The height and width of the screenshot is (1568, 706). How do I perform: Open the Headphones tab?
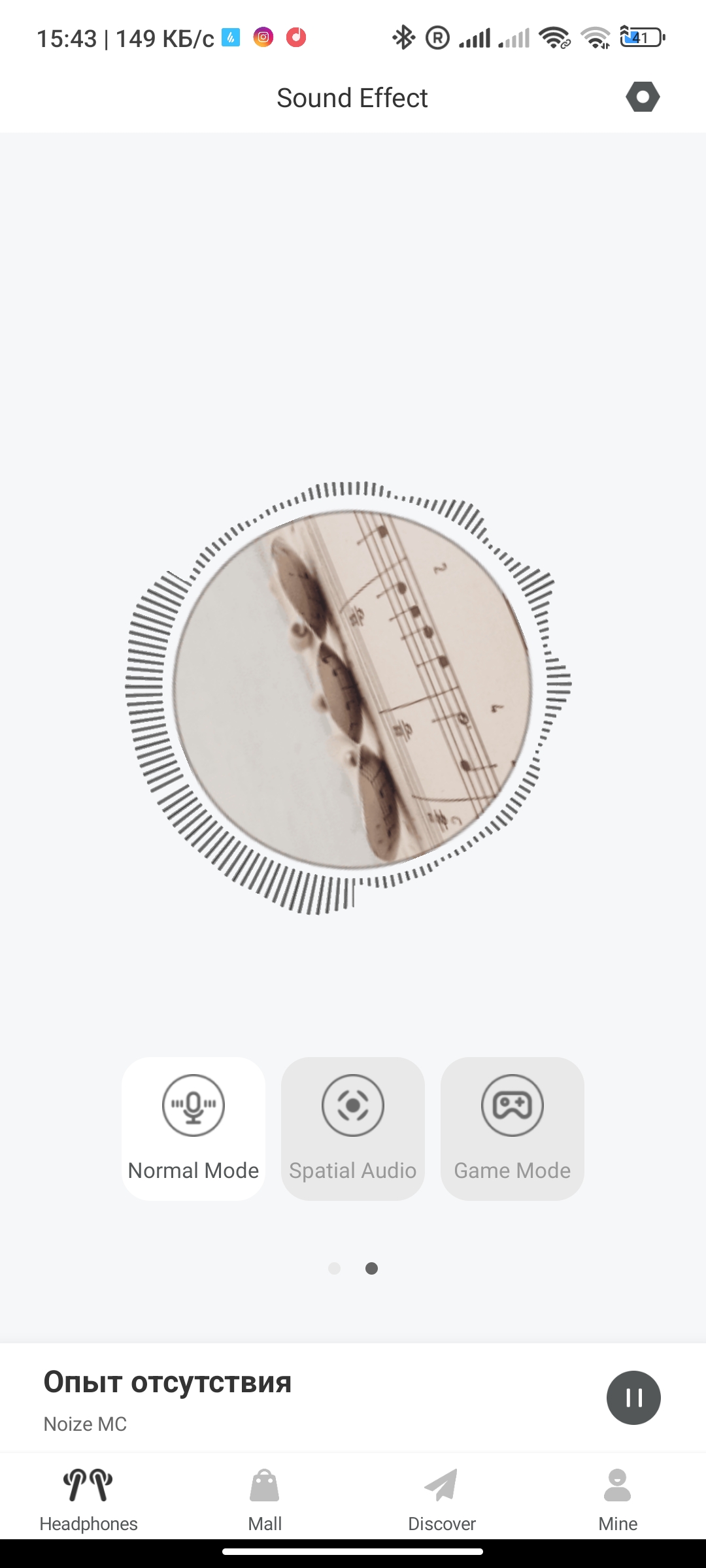[88, 1499]
